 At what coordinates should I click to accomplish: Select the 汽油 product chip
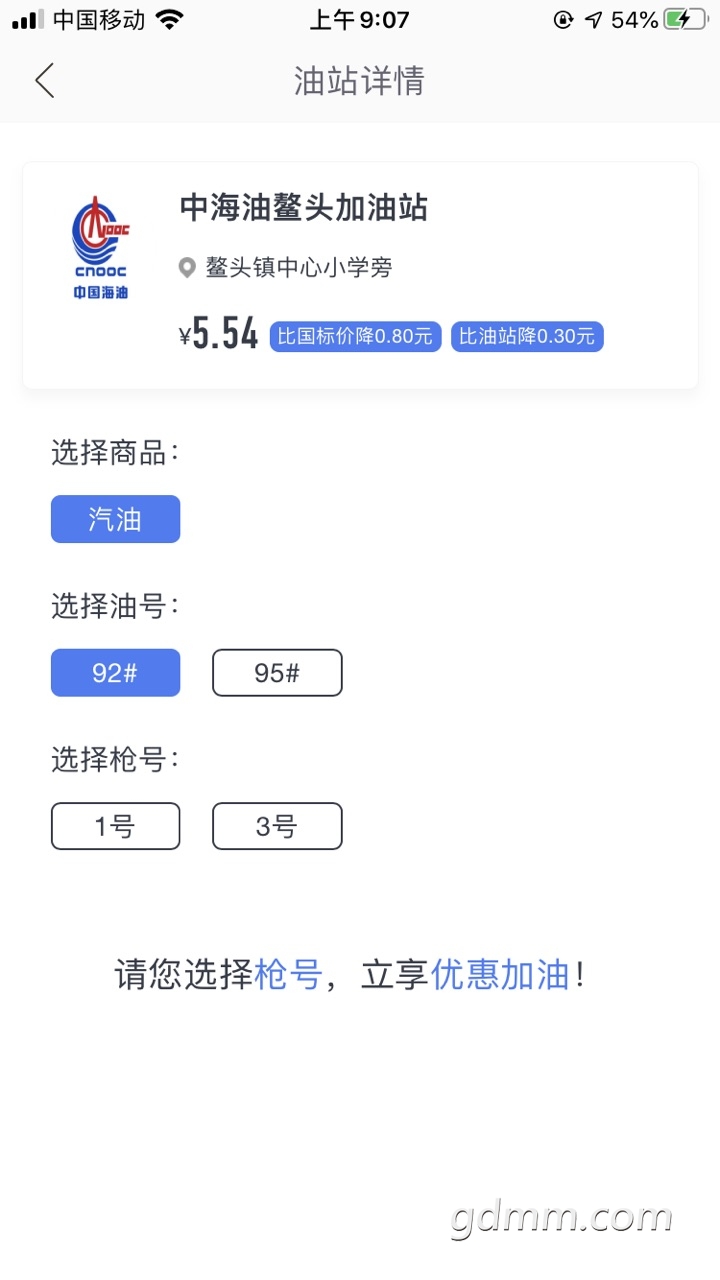click(x=115, y=519)
